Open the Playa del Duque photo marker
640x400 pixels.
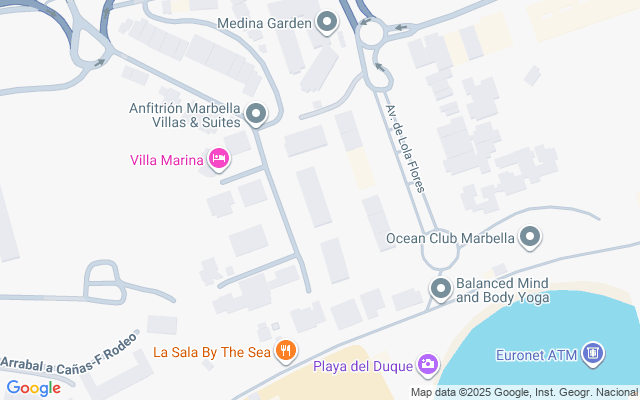coord(428,363)
